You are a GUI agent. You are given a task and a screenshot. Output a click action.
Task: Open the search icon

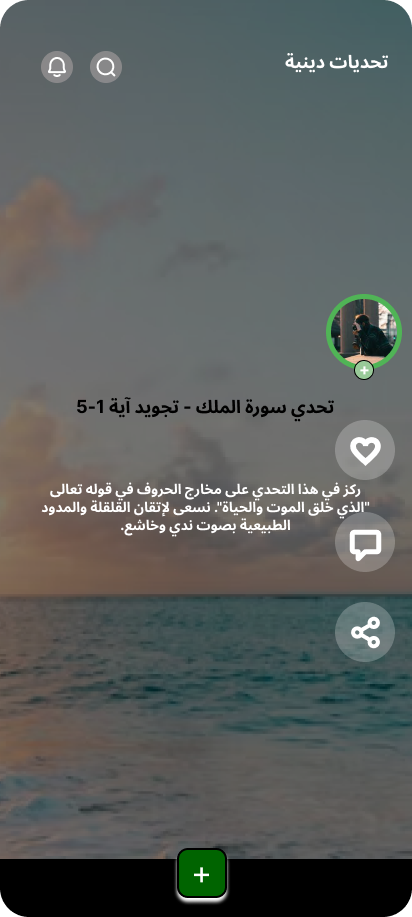click(x=106, y=67)
